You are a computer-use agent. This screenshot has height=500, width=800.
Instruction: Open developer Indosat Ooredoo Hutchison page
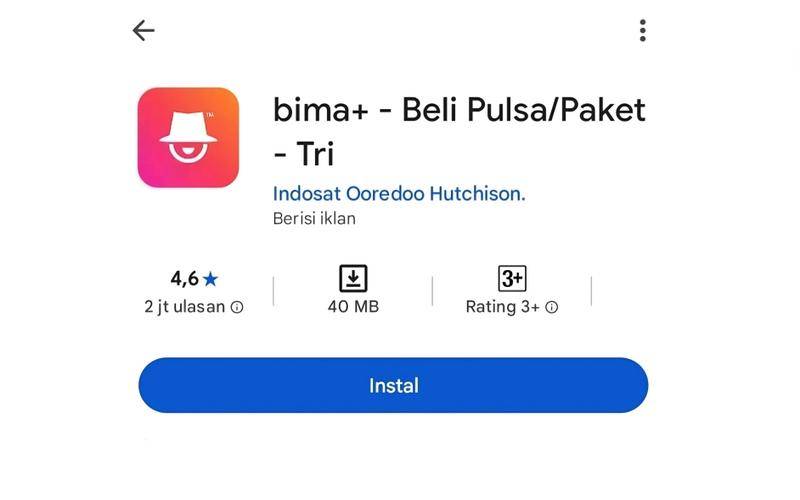coord(399,194)
